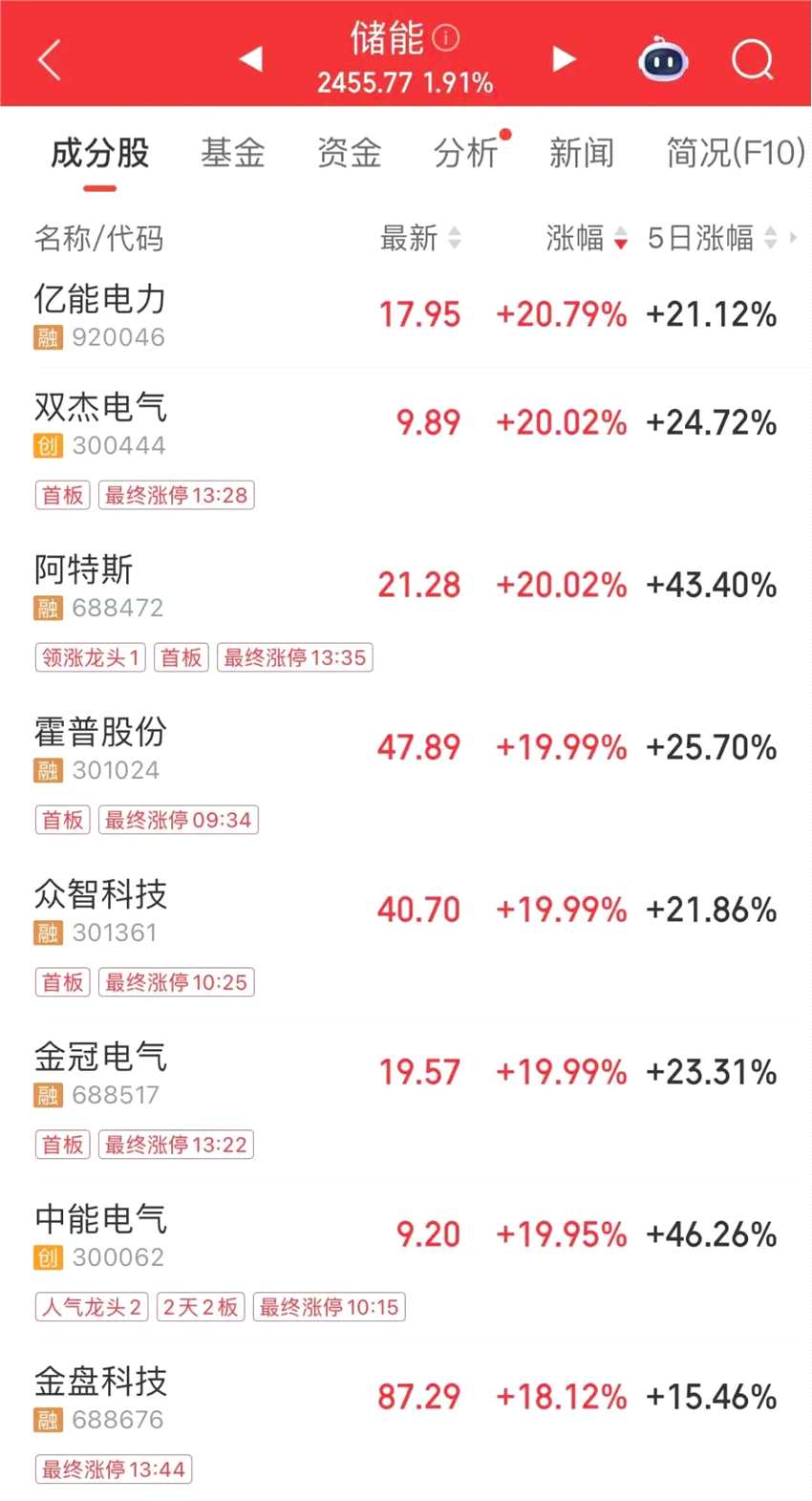Open the robot assistant icon
This screenshot has height=1501, width=812.
(x=663, y=60)
